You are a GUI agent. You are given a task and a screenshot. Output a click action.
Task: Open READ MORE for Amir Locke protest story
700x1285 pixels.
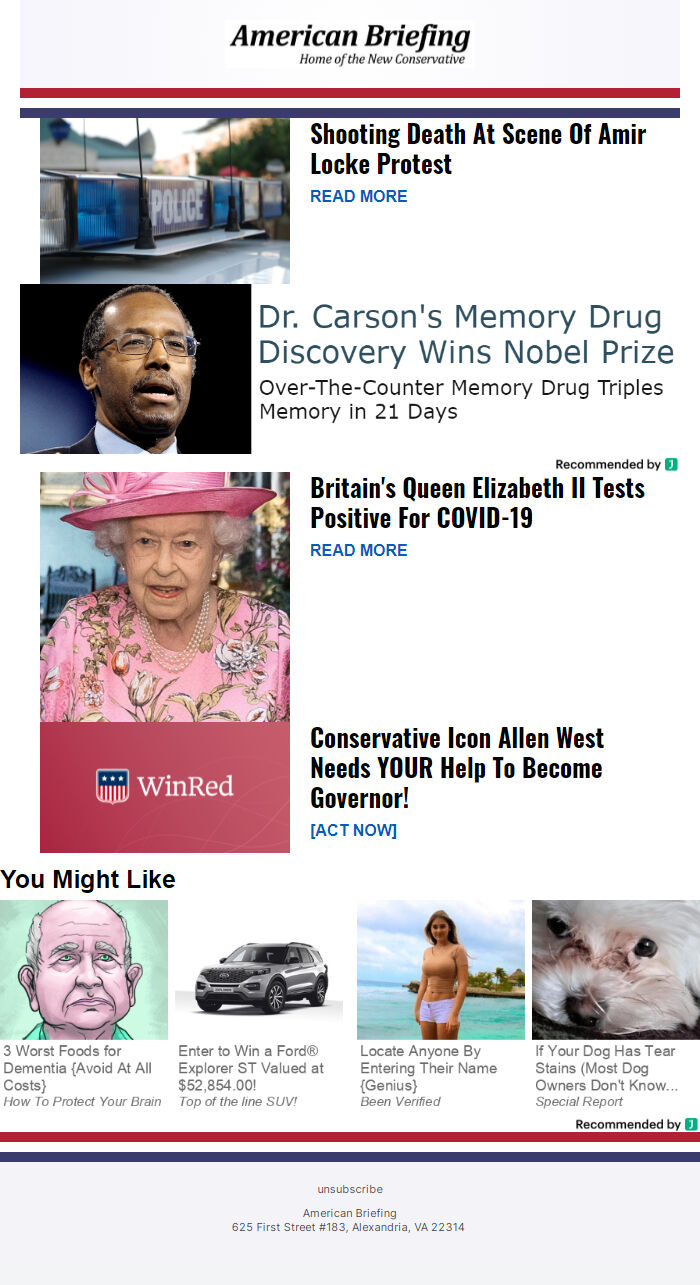(358, 196)
